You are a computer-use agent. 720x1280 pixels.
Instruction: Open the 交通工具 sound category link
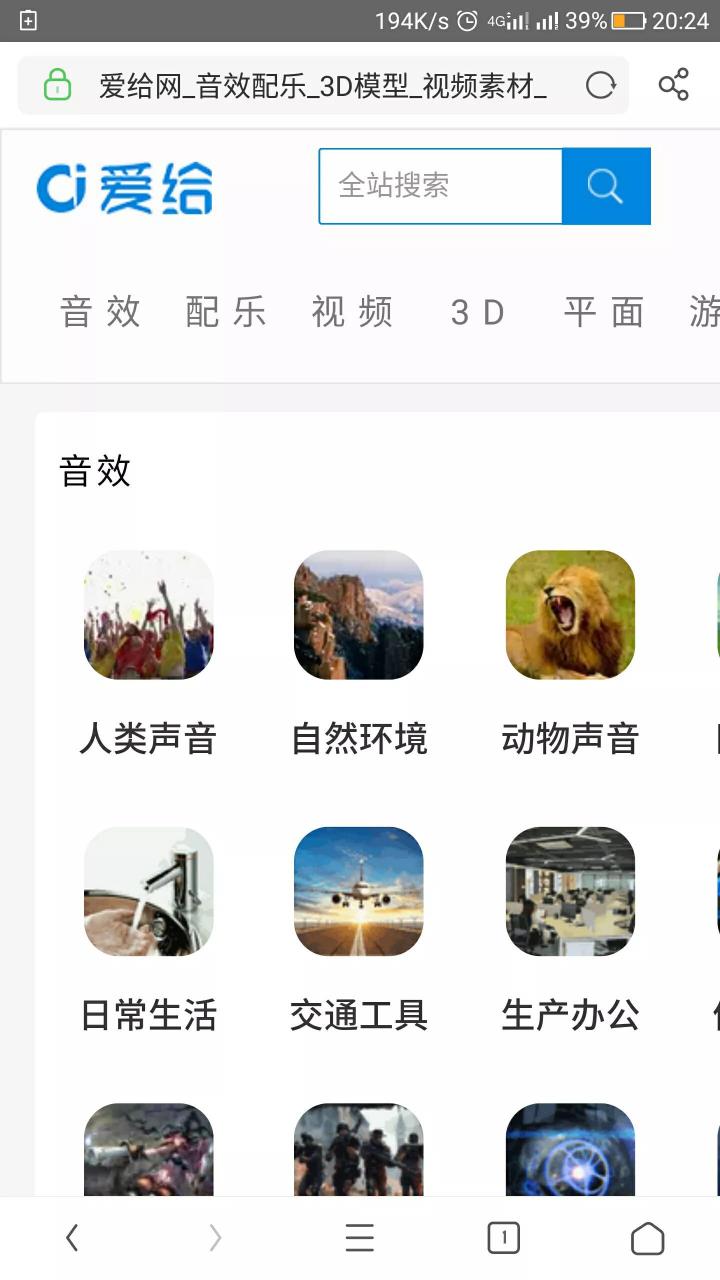pyautogui.click(x=360, y=1015)
